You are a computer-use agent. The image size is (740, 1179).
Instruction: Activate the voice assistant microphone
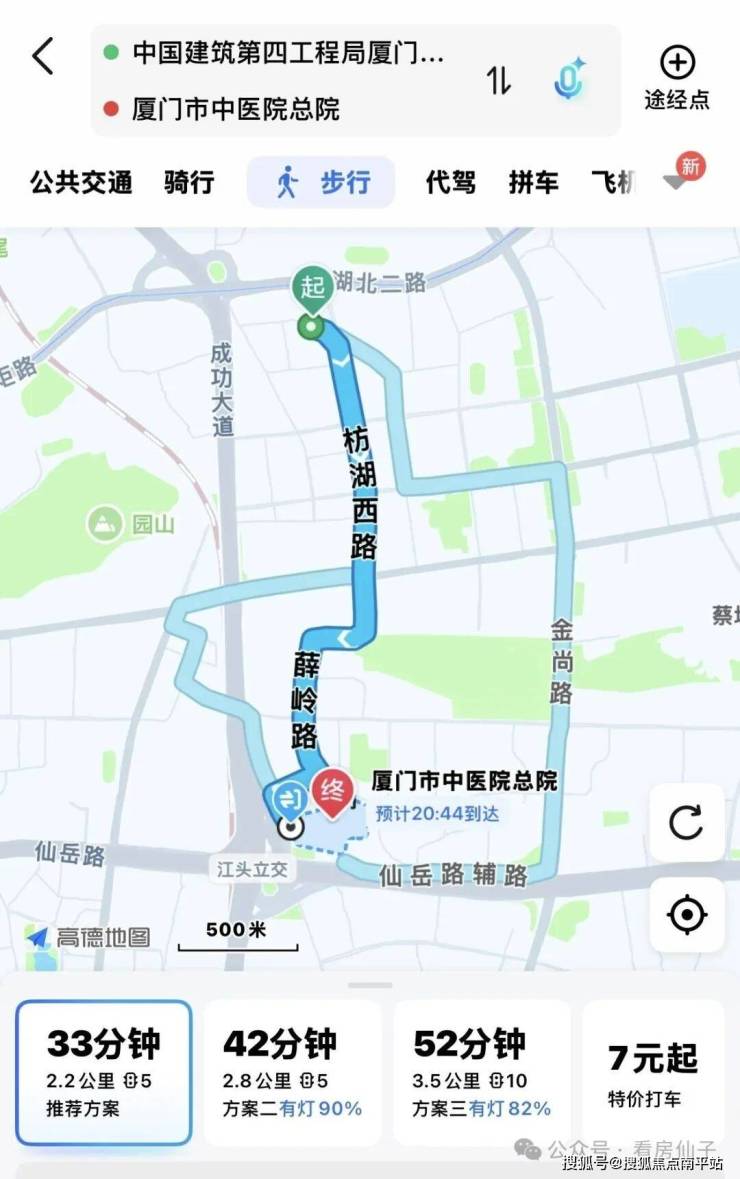coord(570,80)
